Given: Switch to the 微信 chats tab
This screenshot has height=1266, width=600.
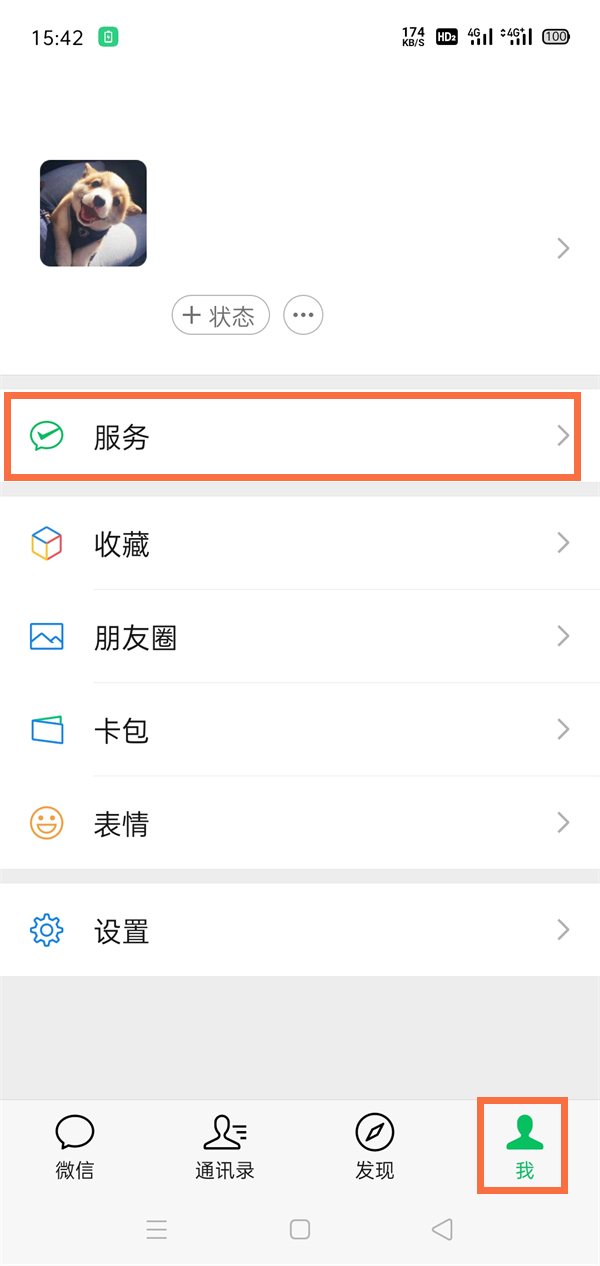Looking at the screenshot, I should (75, 1146).
